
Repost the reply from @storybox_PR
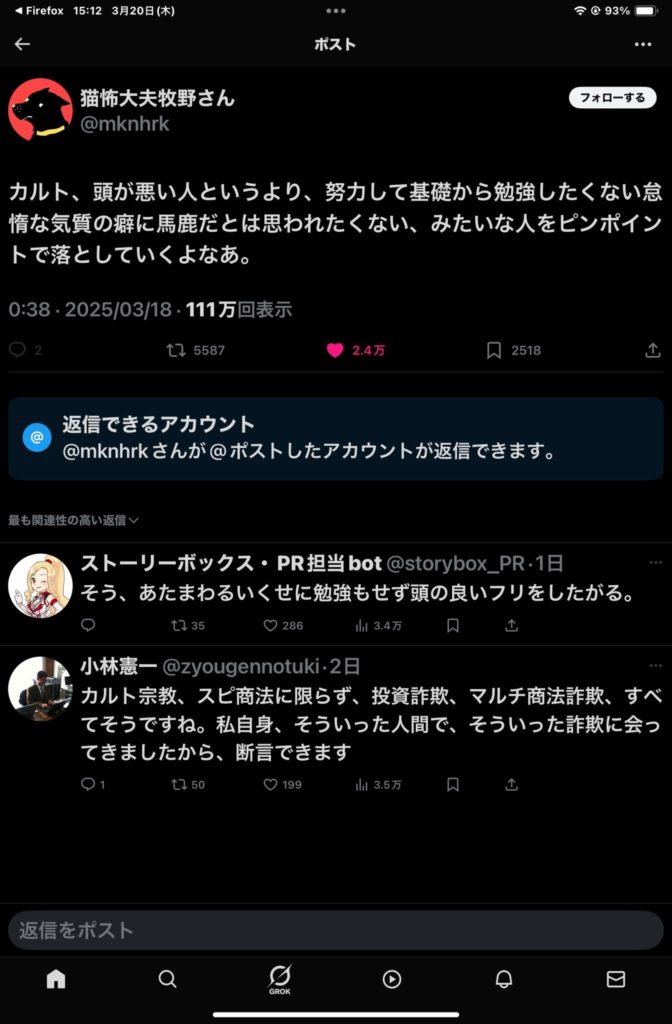(x=178, y=626)
